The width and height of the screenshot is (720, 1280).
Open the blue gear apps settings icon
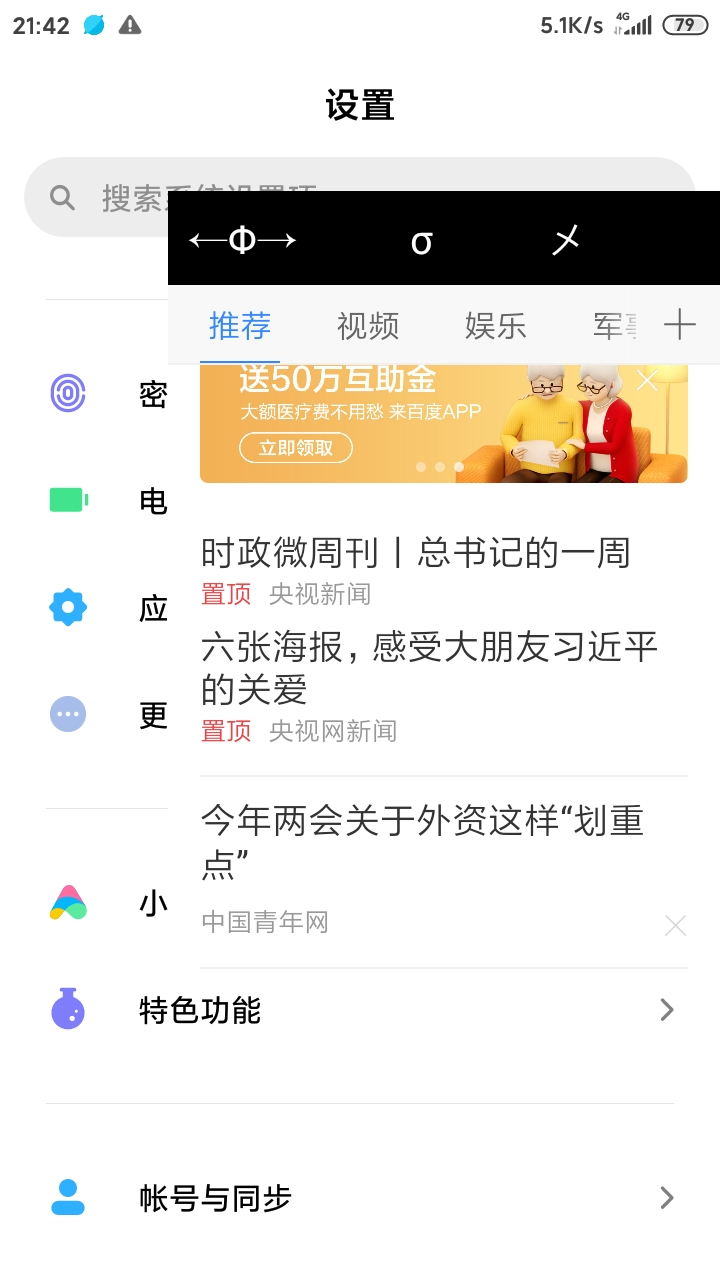point(67,607)
